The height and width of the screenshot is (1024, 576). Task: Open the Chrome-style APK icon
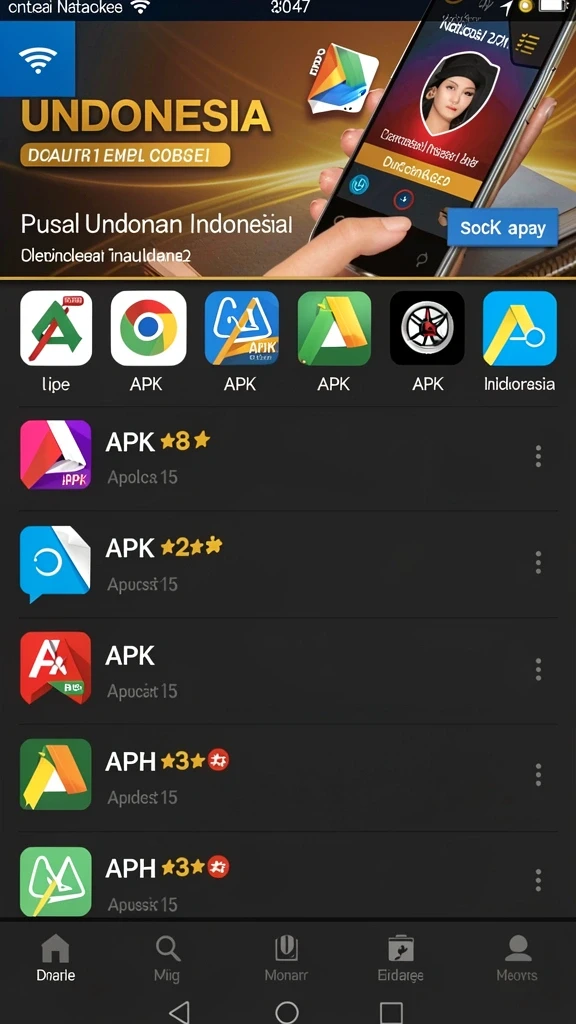point(148,328)
